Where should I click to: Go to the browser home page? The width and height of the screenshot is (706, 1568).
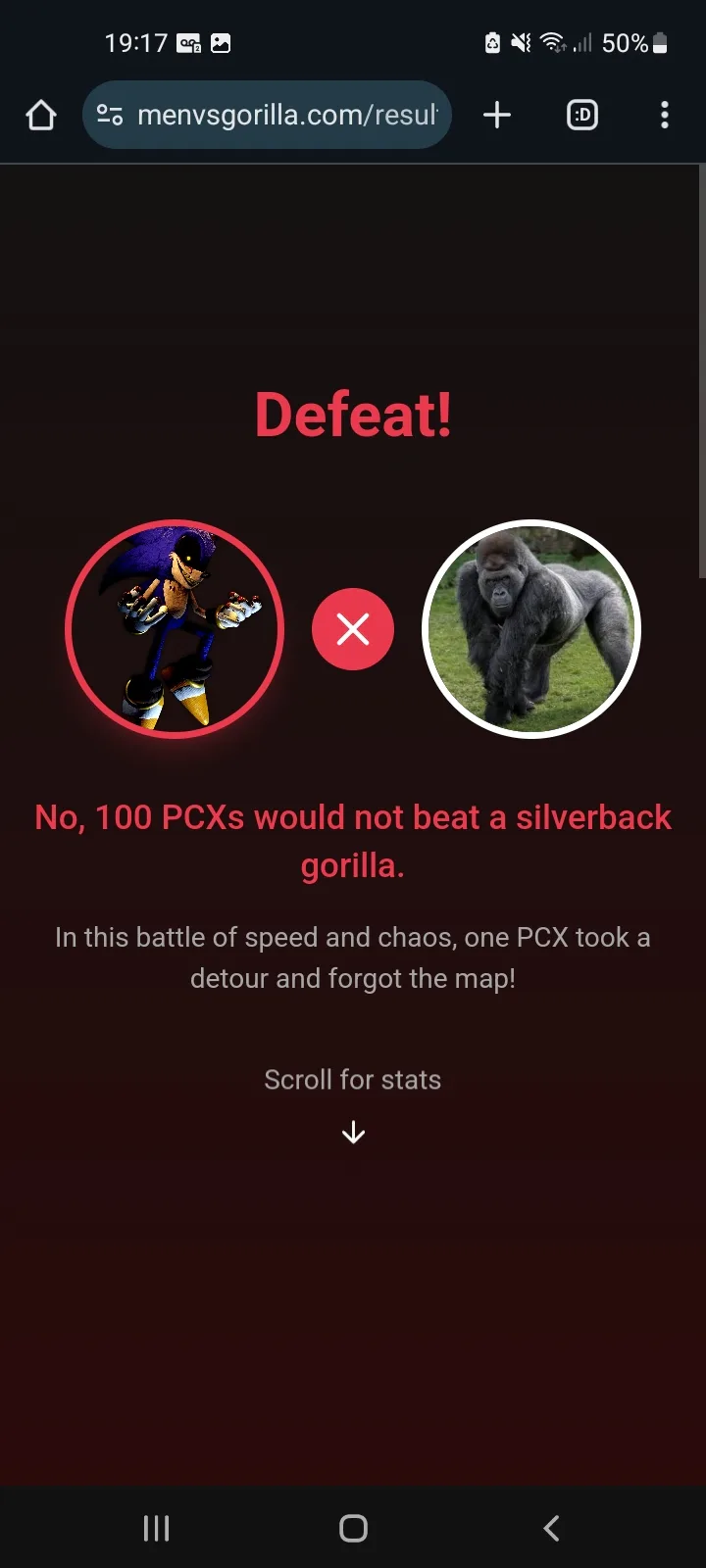click(x=41, y=116)
